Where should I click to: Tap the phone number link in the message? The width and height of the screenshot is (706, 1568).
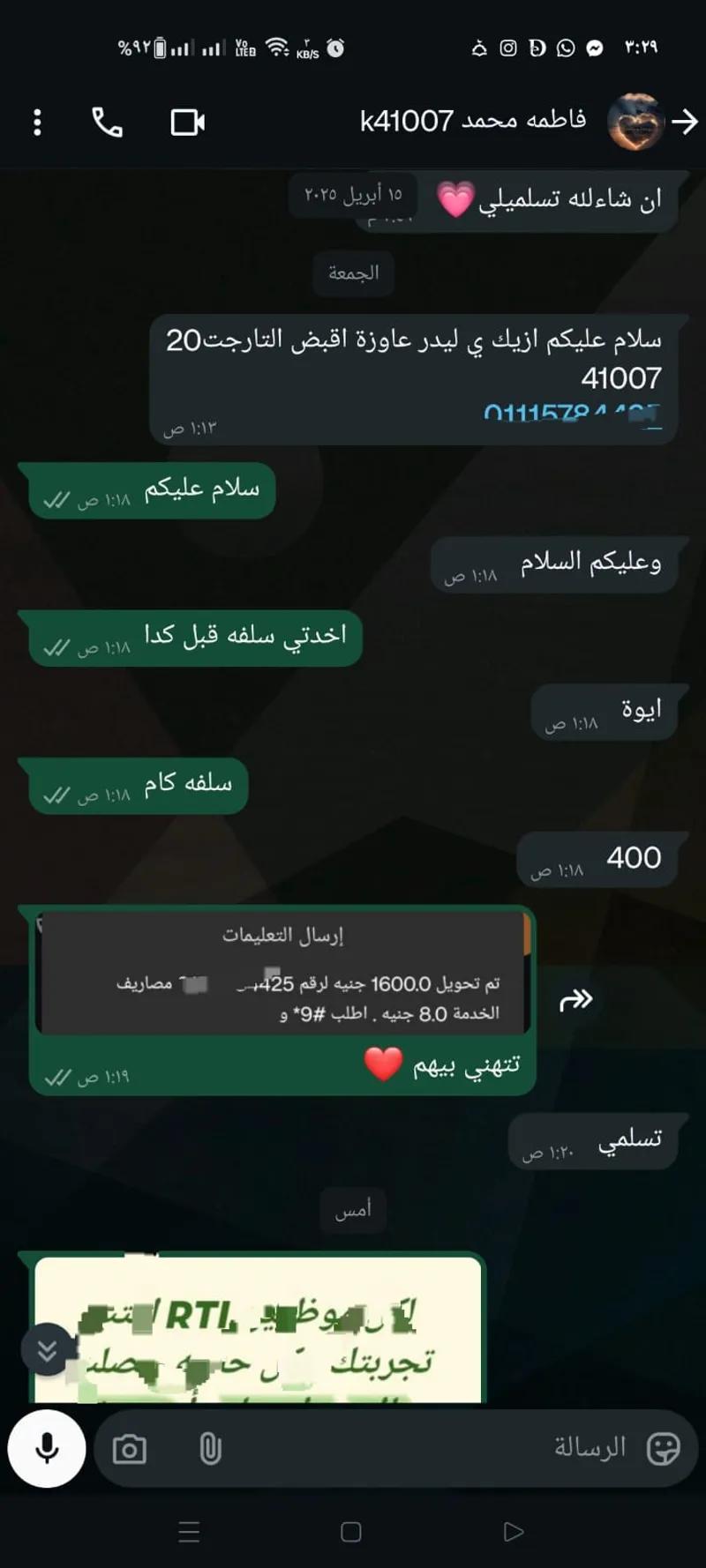(569, 413)
